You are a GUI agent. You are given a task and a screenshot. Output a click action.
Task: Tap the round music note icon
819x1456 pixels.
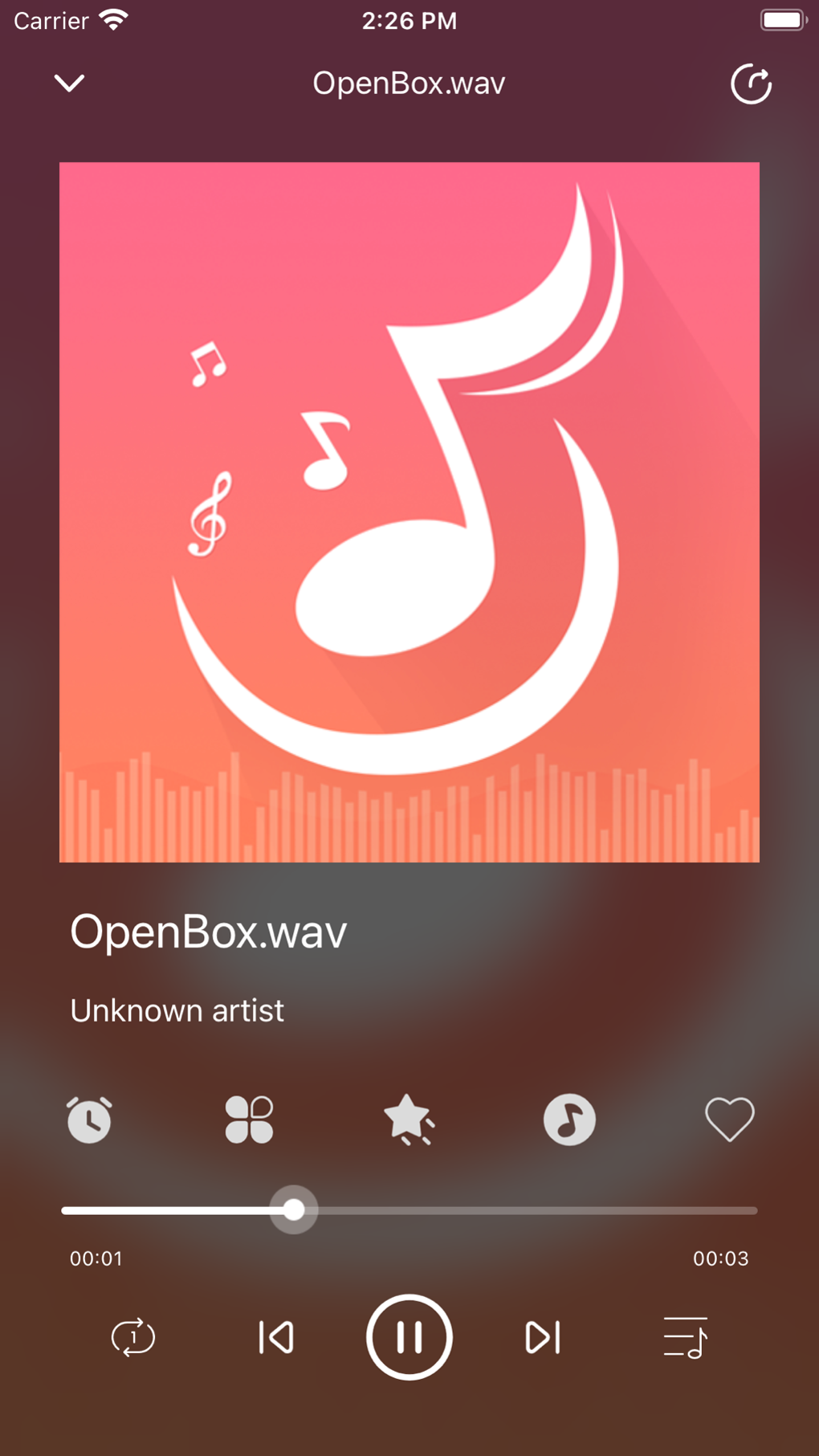(569, 1119)
